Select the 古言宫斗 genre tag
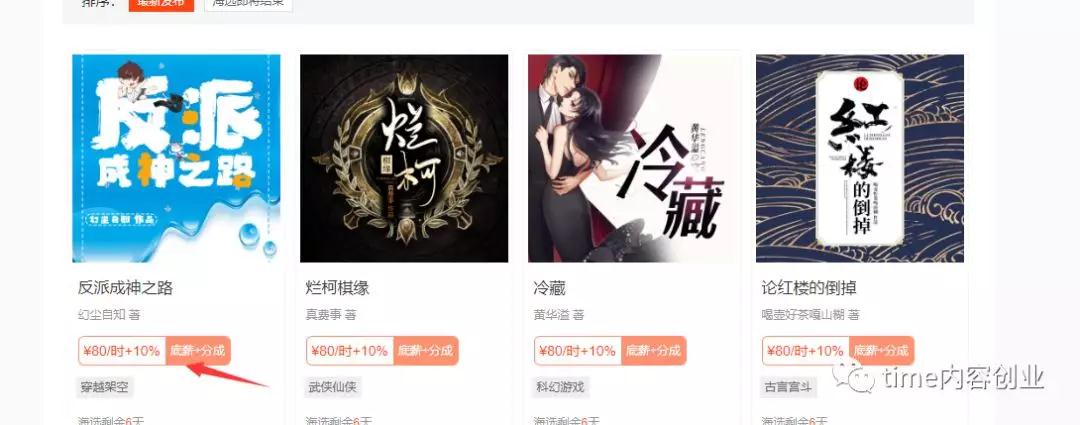Screen dimensions: 1080x425 point(789,386)
